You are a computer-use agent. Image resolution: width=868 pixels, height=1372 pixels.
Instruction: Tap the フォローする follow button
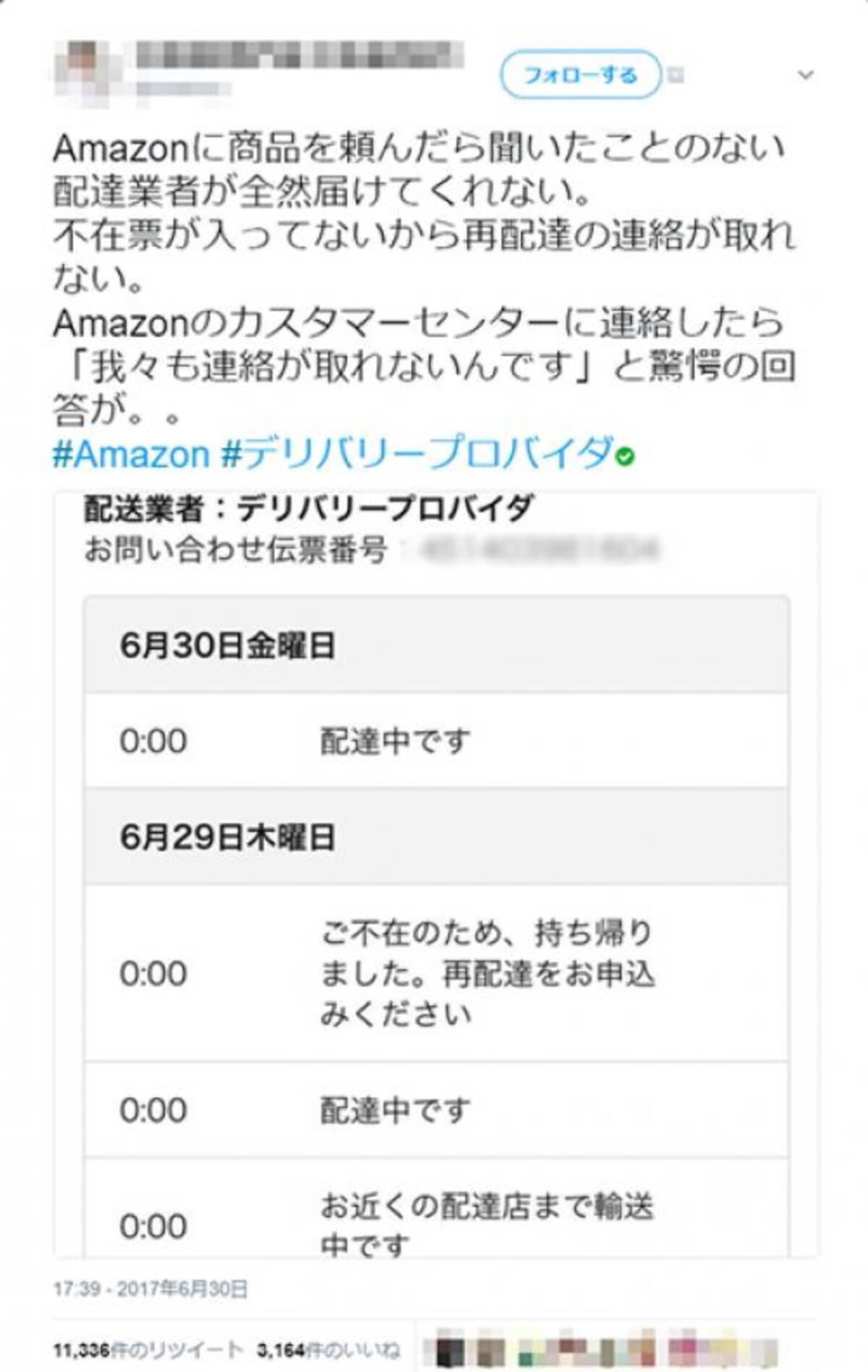tap(580, 75)
